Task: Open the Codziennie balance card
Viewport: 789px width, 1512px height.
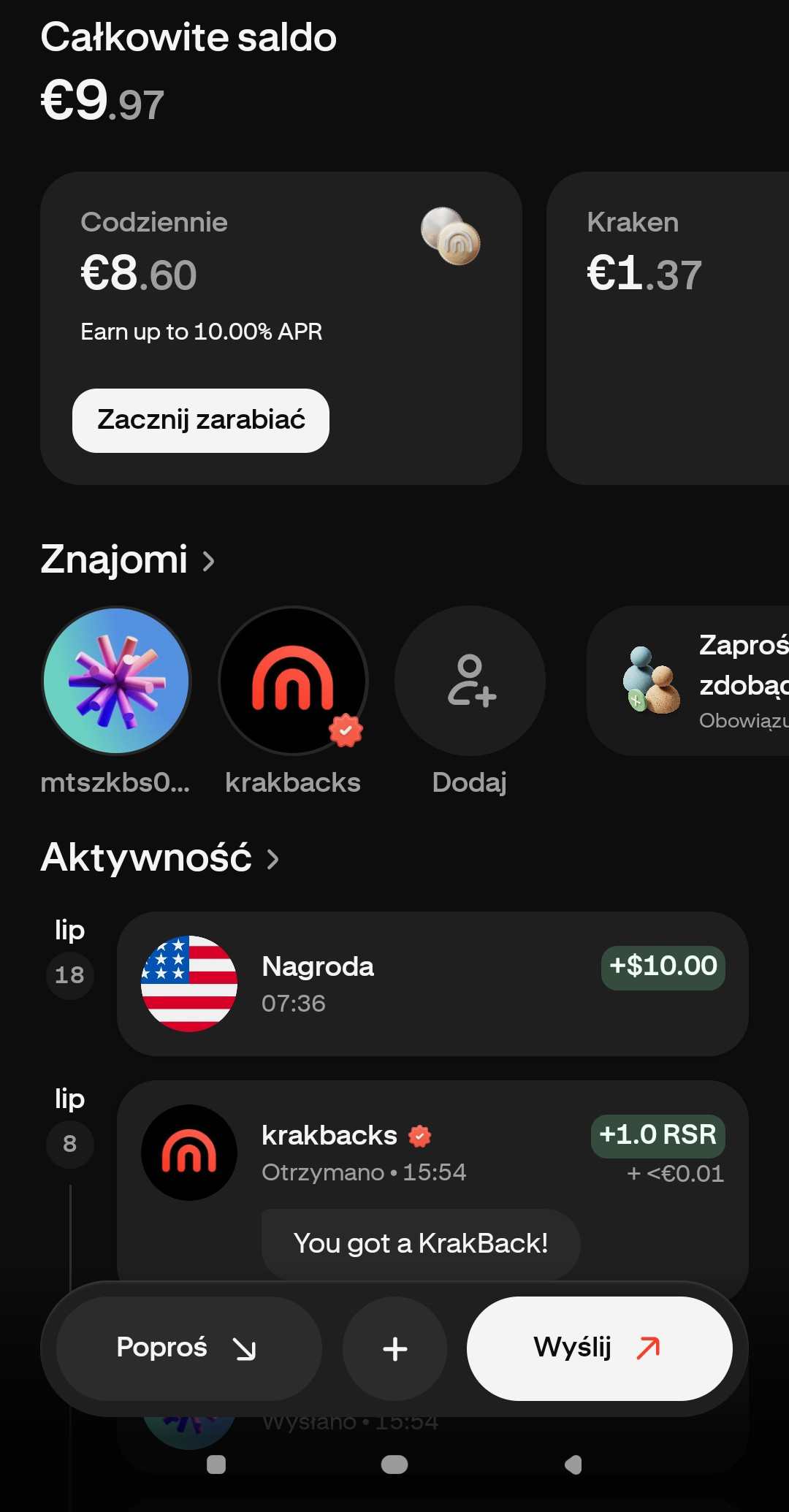Action: (x=281, y=328)
